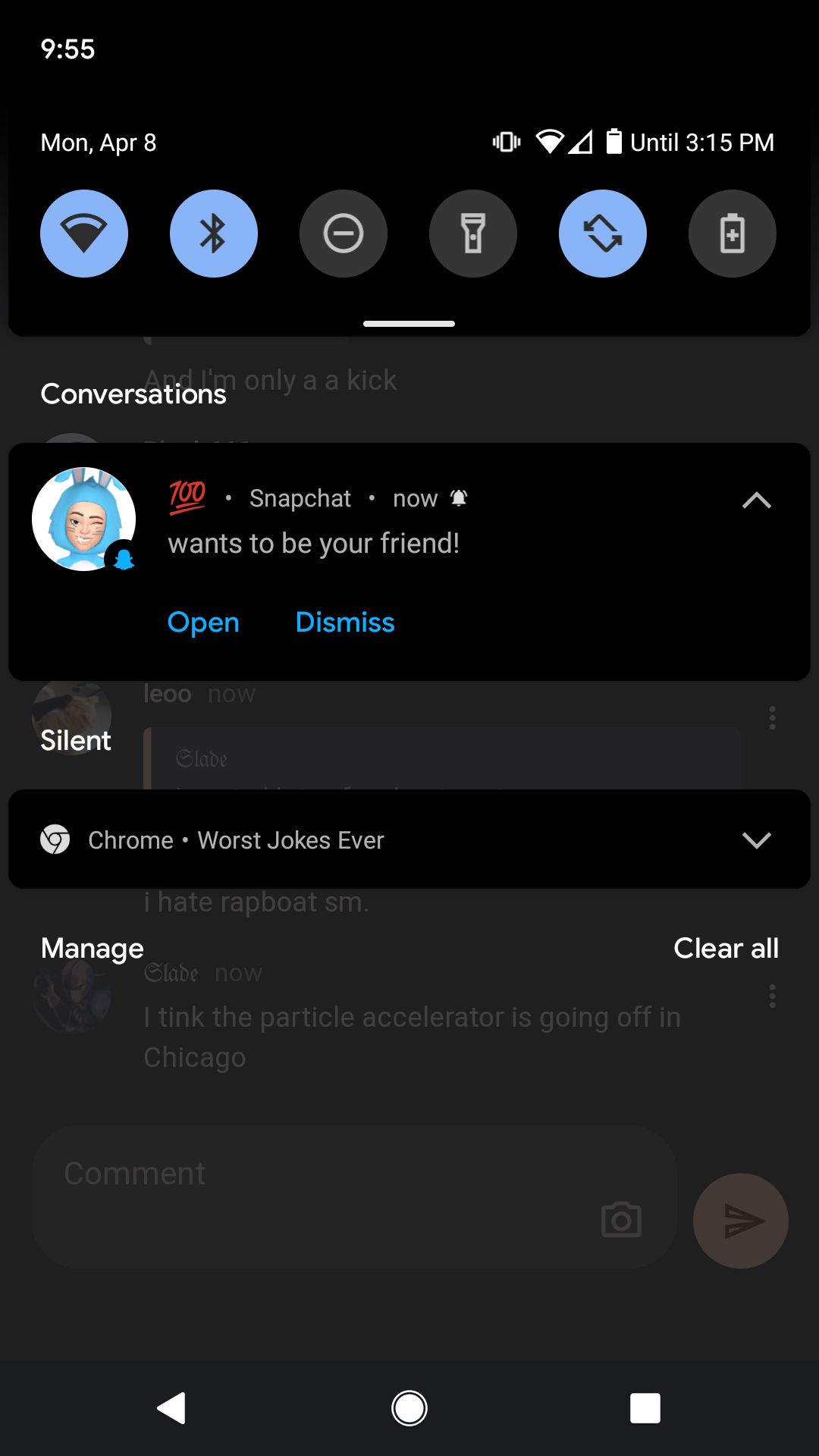Expand the Chrome Worst Jokes Ever notification
Image resolution: width=819 pixels, height=1456 pixels.
[756, 840]
